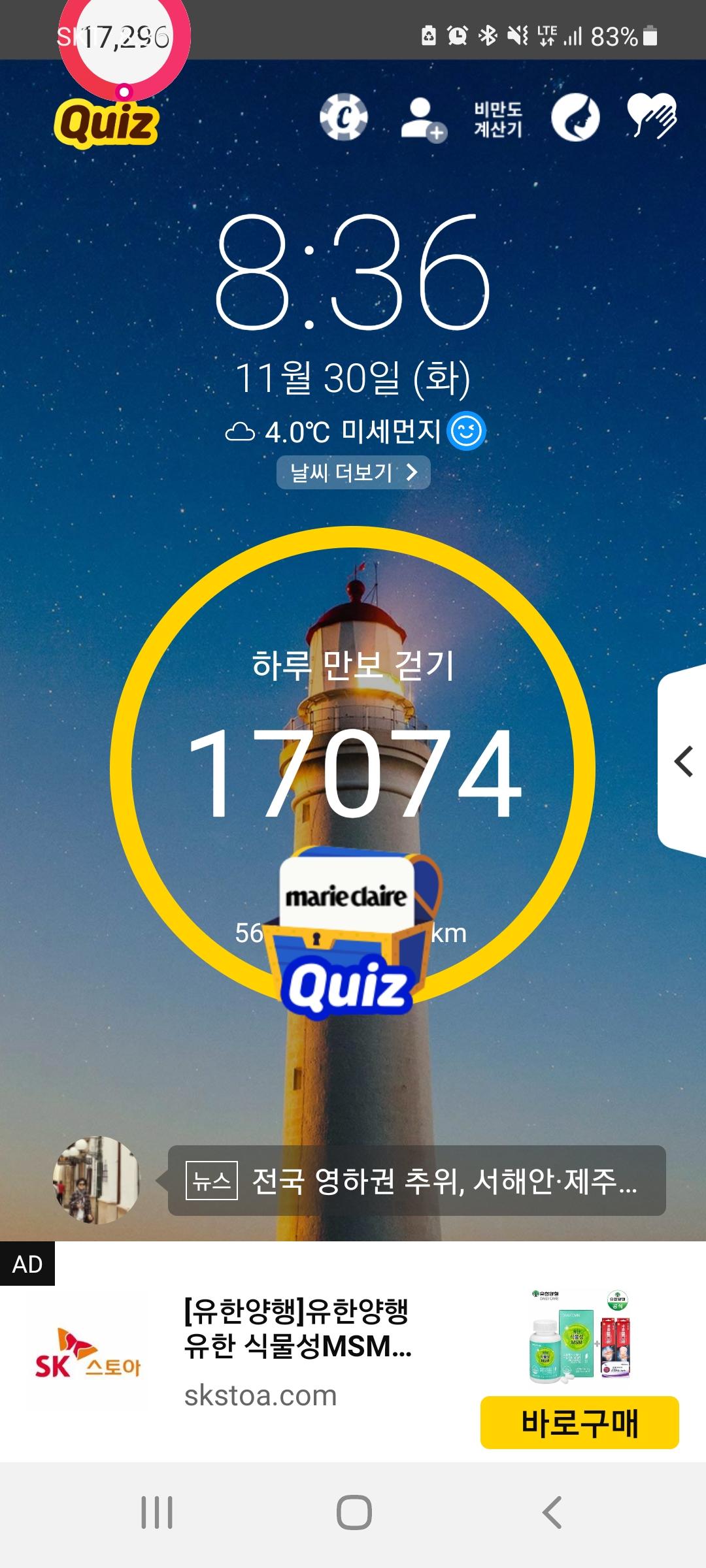The height and width of the screenshot is (1568, 706).
Task: Open the yellow Quiz badge at top
Action: click(x=107, y=123)
